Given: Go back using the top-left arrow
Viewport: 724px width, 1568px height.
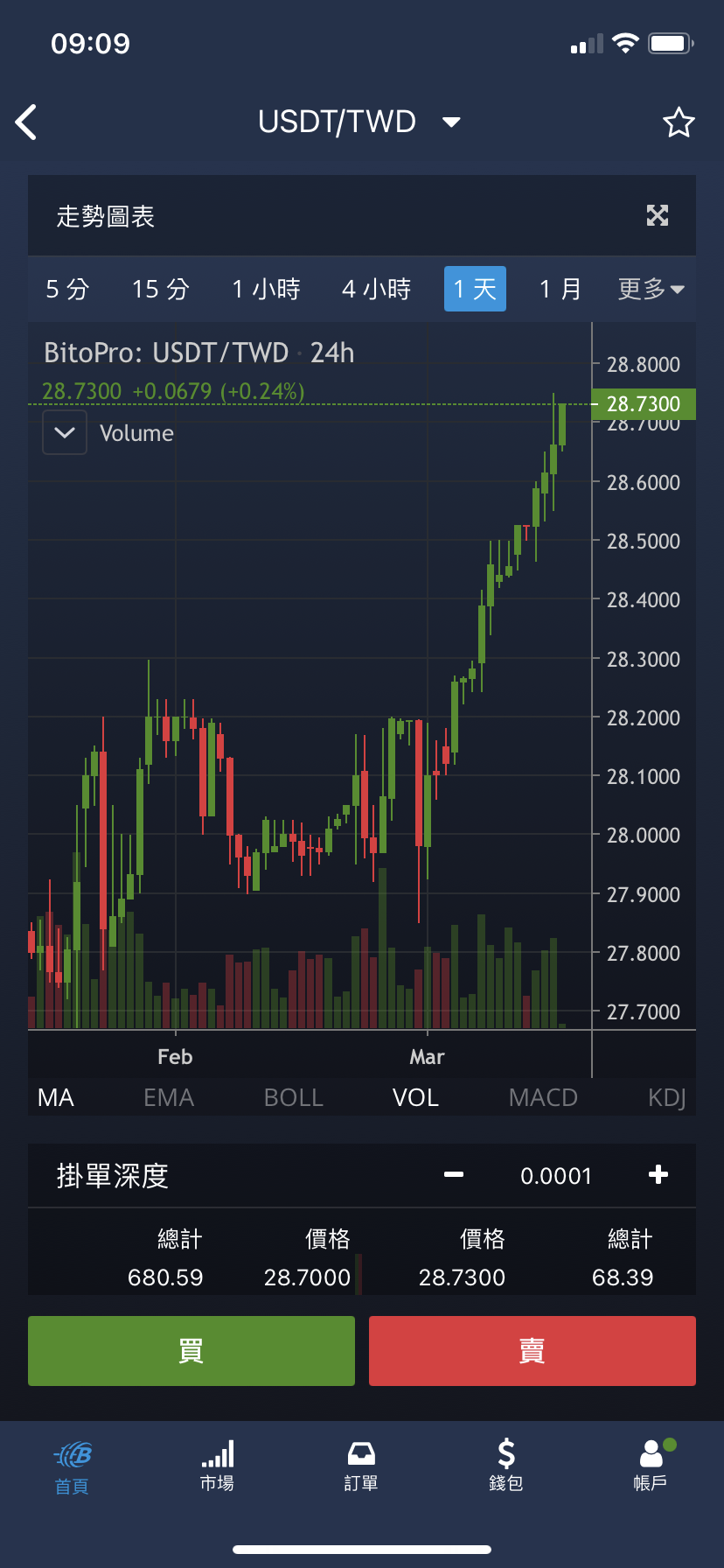Looking at the screenshot, I should coord(26,122).
